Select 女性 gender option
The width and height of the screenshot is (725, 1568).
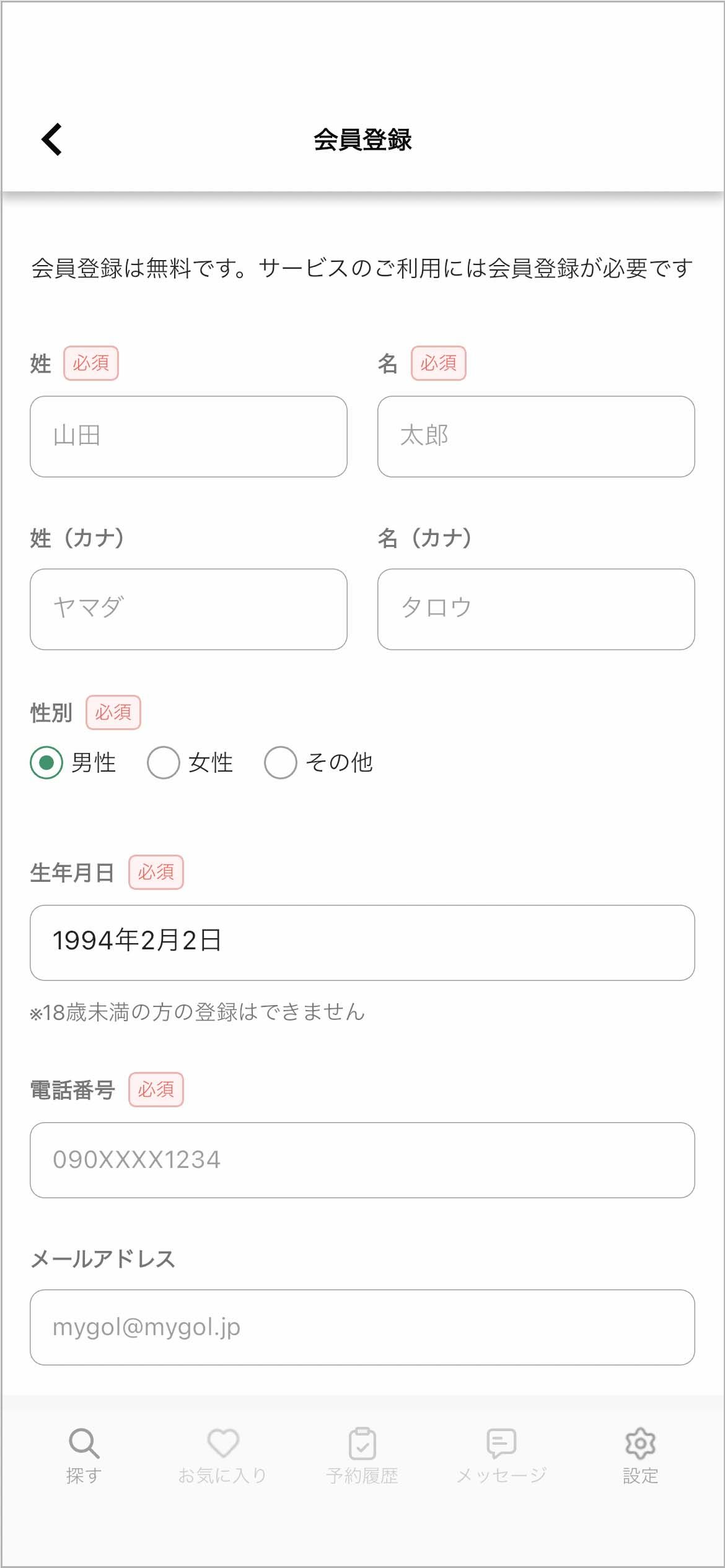[164, 762]
